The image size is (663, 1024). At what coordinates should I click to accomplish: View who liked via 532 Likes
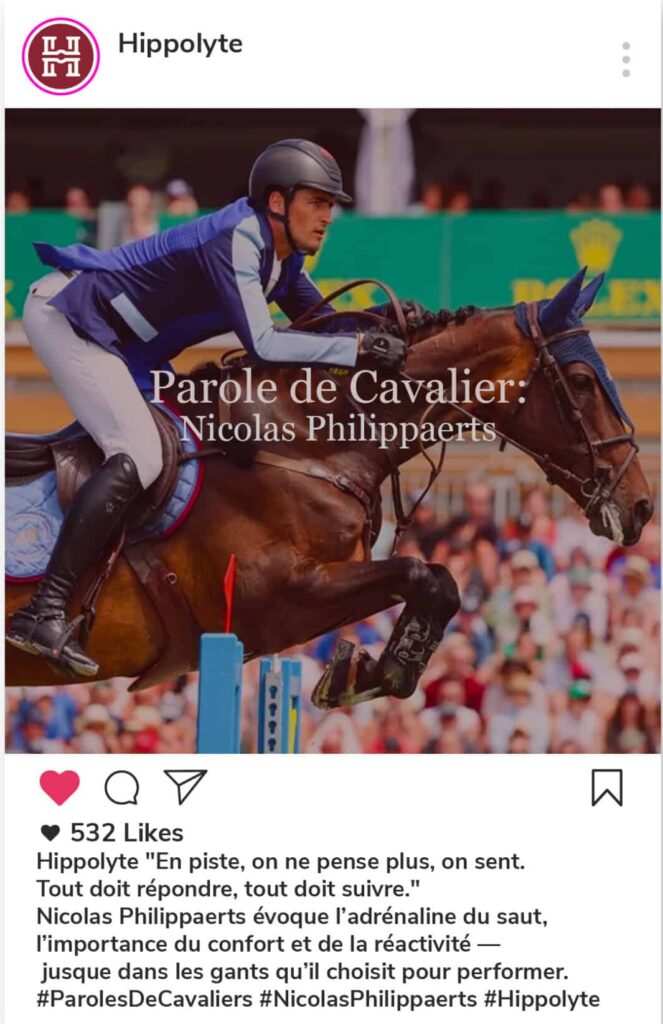pyautogui.click(x=126, y=833)
